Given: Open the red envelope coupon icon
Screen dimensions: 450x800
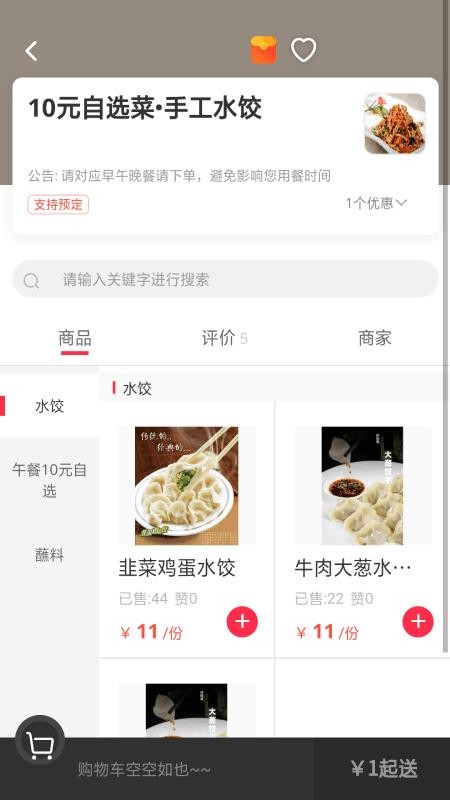Looking at the screenshot, I should tap(264, 50).
